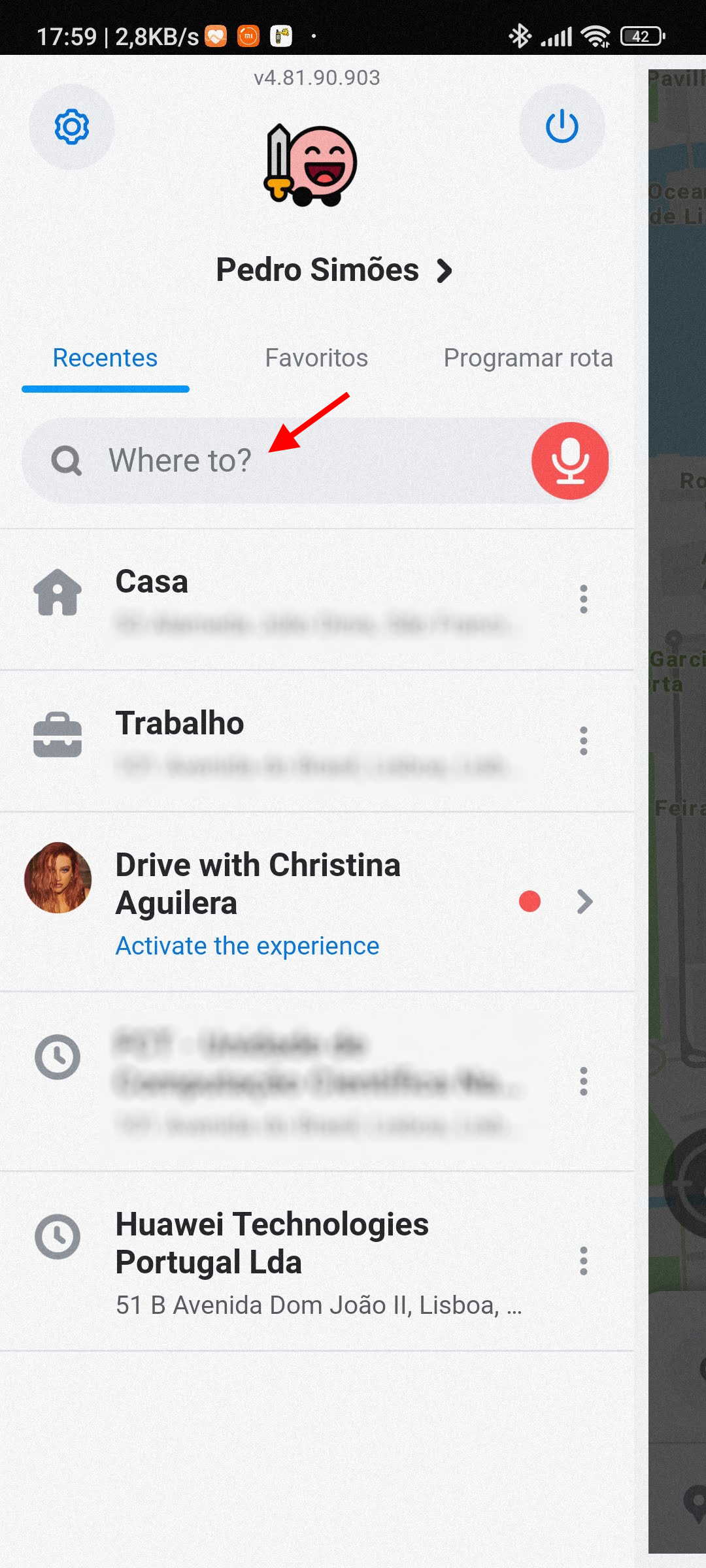Open Drive with Christina Aguilera
The width and height of the screenshot is (706, 1568).
317,902
